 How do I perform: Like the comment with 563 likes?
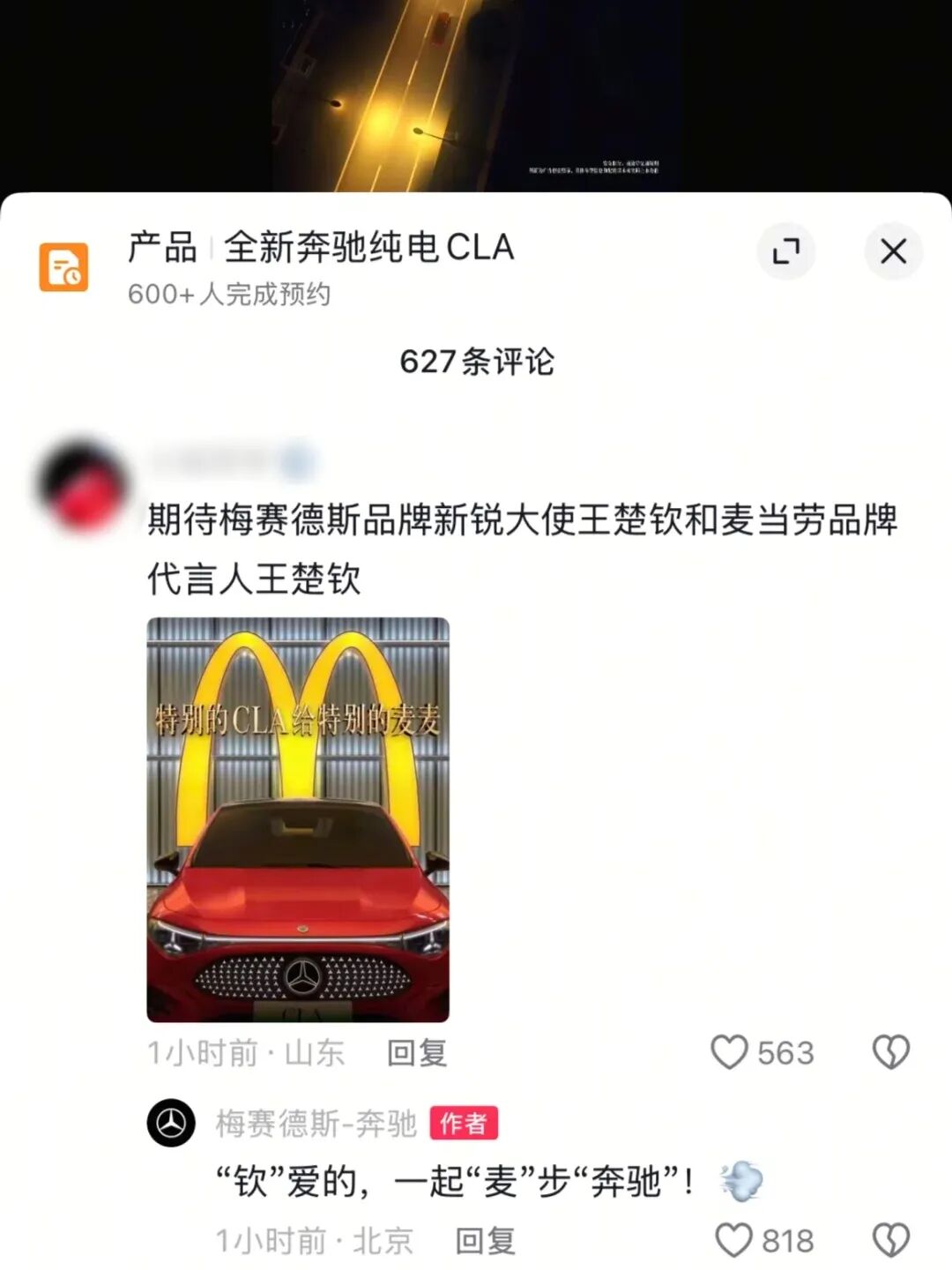[x=730, y=1052]
